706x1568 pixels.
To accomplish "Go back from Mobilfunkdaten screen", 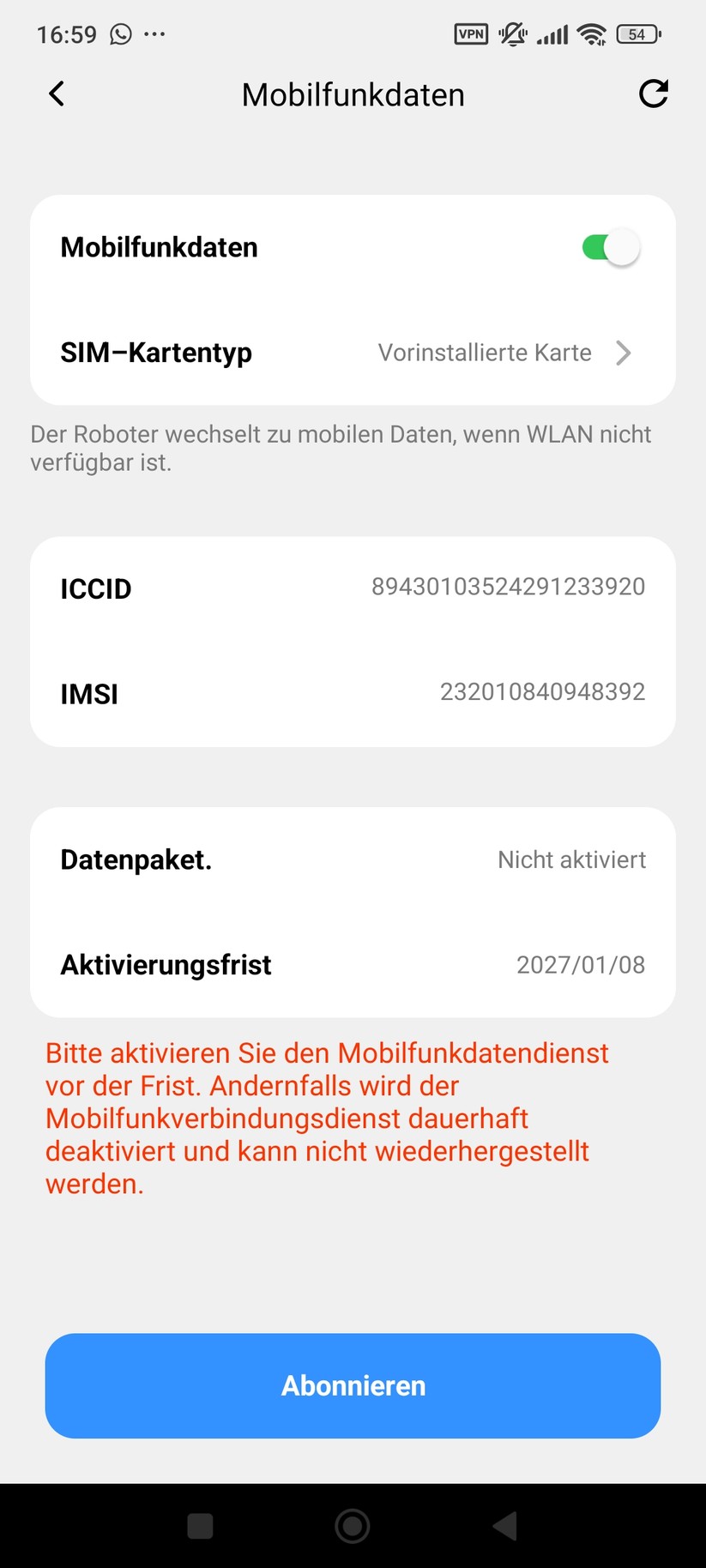I will click(x=57, y=93).
